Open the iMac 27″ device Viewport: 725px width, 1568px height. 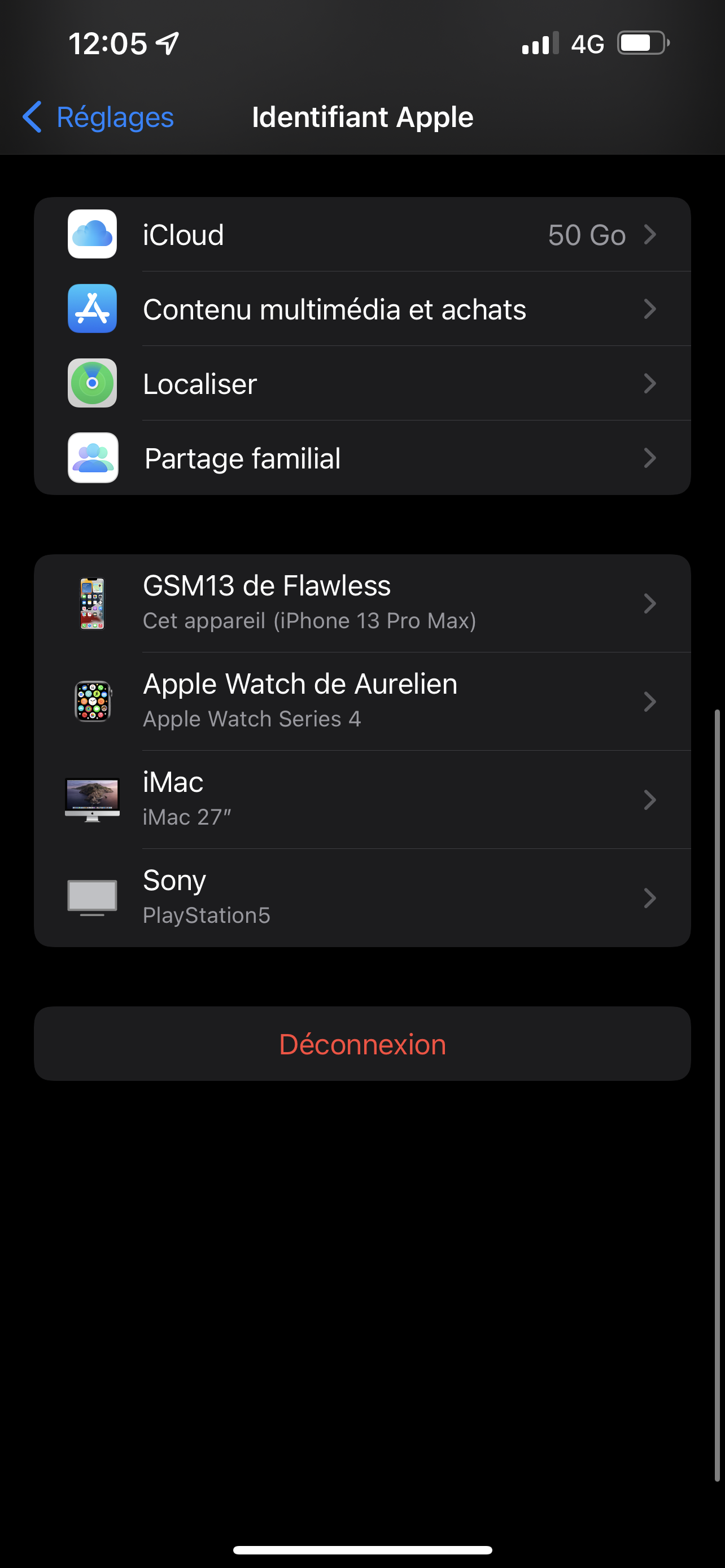362,799
